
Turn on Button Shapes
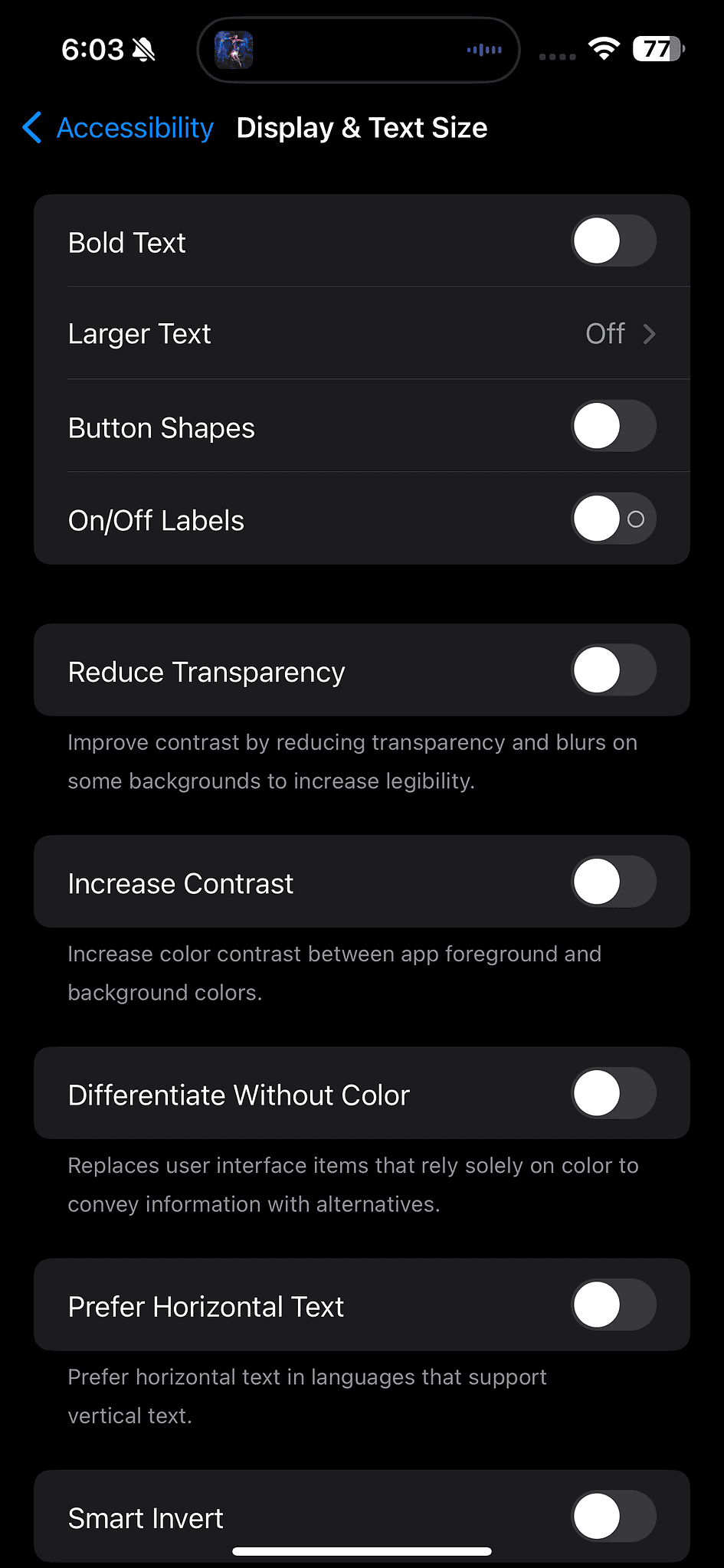coord(613,426)
